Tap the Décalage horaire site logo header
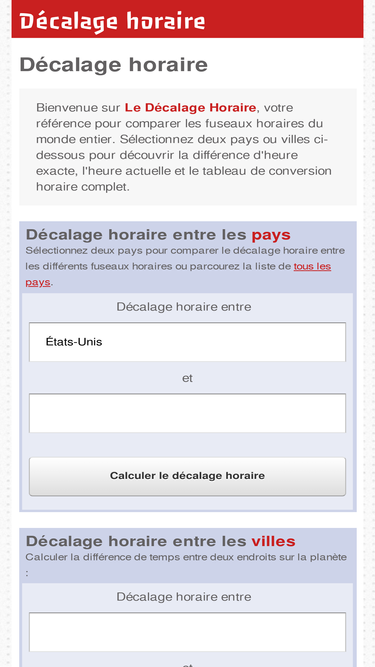Image resolution: width=375 pixels, height=667 pixels. 112,22
